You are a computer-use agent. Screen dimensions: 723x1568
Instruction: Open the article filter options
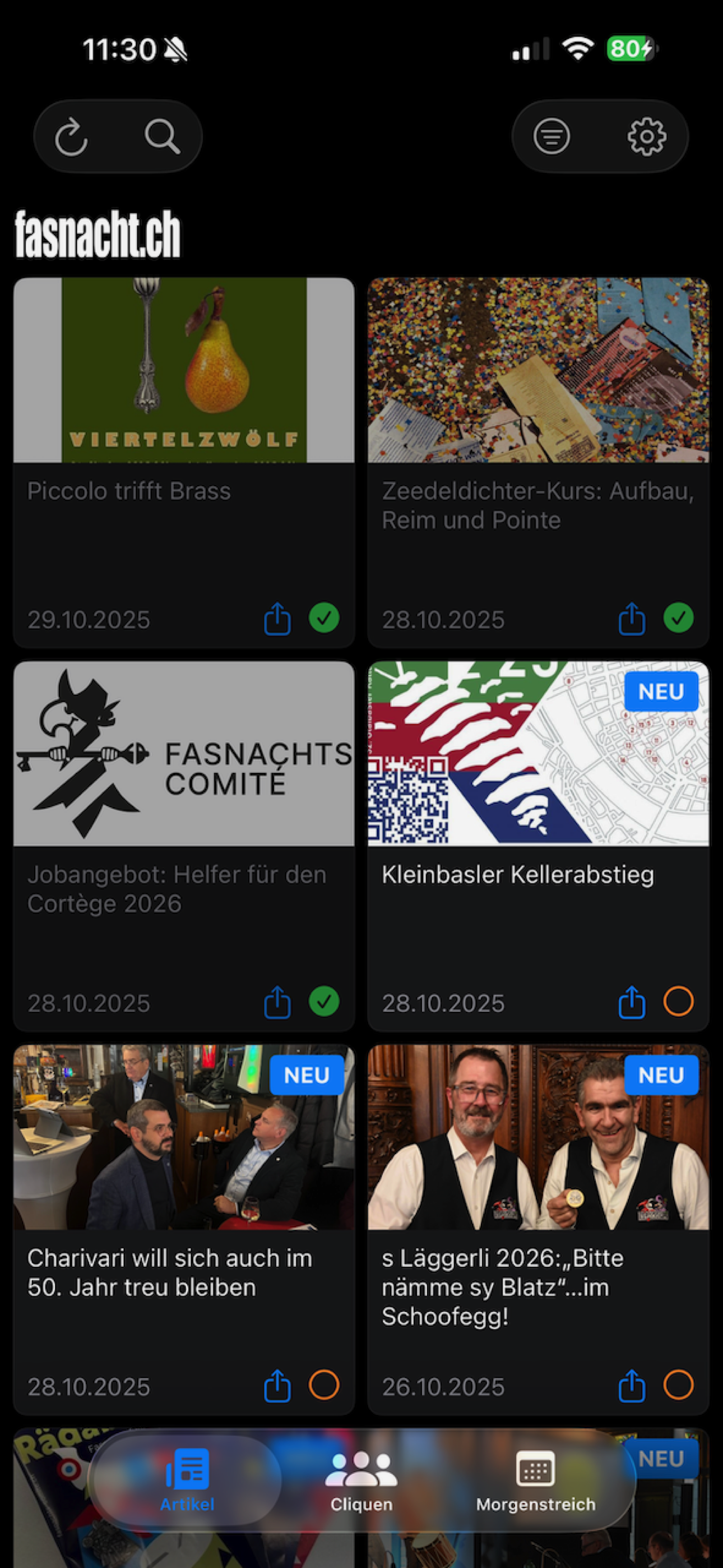tap(551, 136)
